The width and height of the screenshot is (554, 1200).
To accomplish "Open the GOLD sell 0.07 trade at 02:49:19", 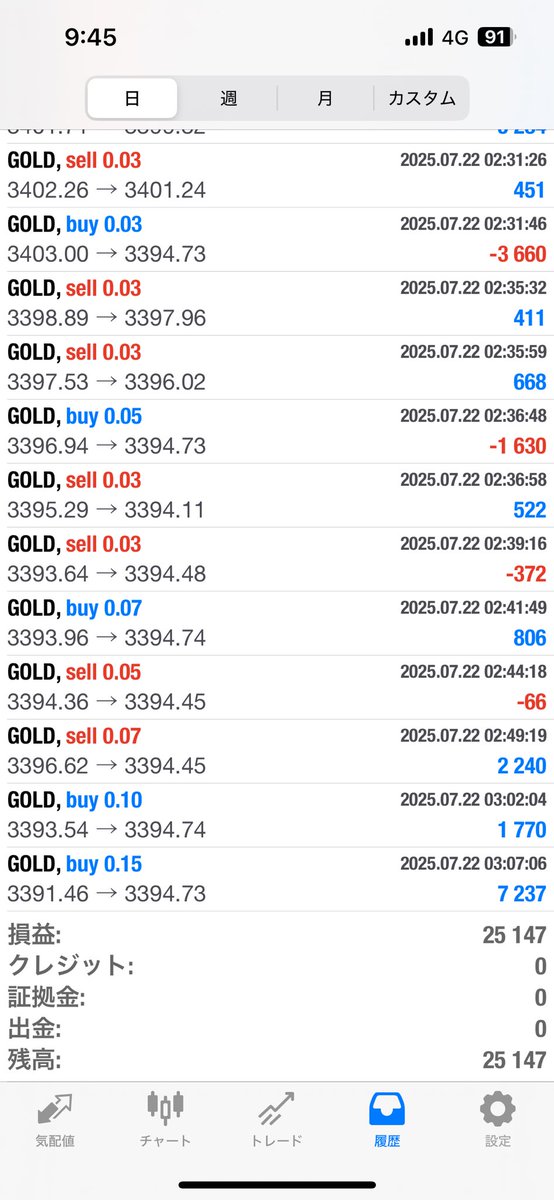I will [277, 752].
